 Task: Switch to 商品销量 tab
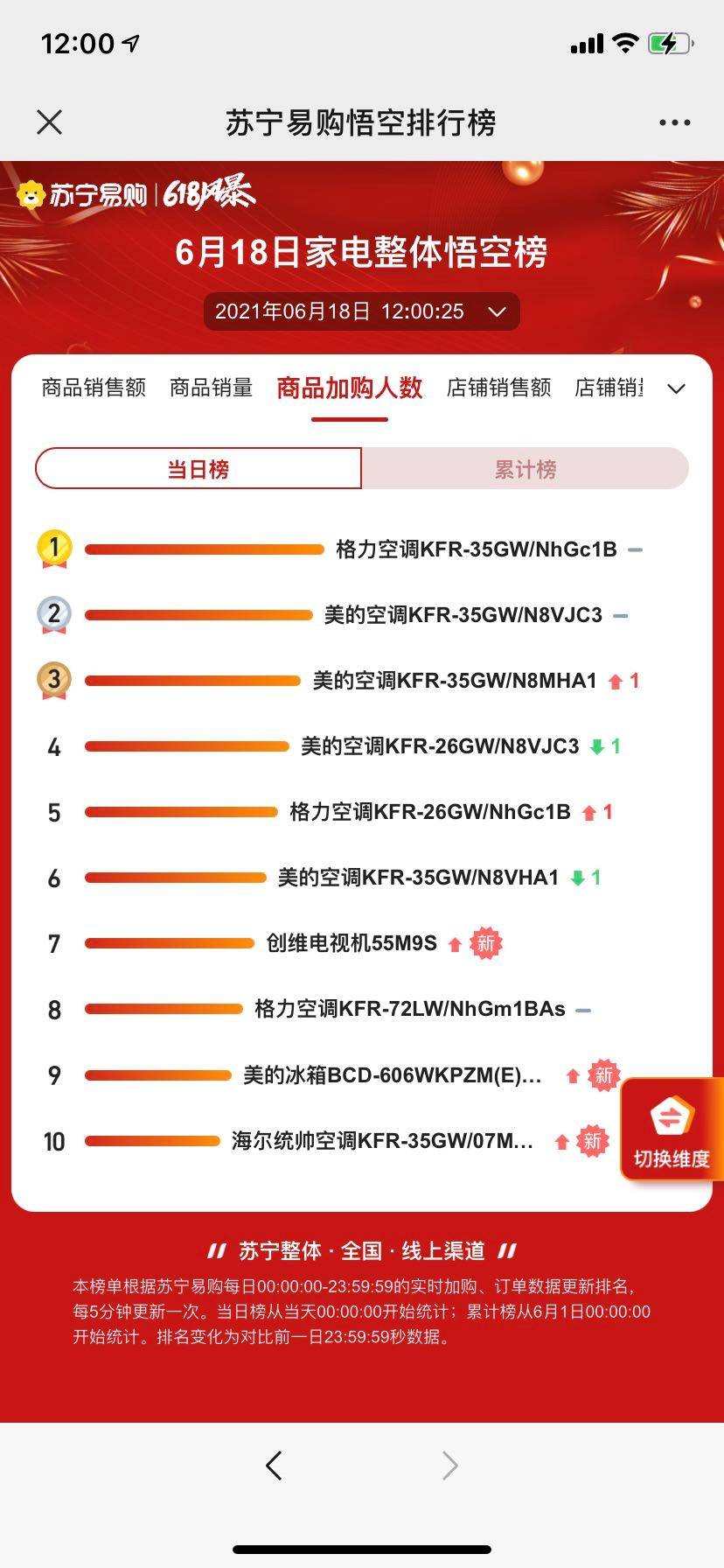click(x=211, y=388)
